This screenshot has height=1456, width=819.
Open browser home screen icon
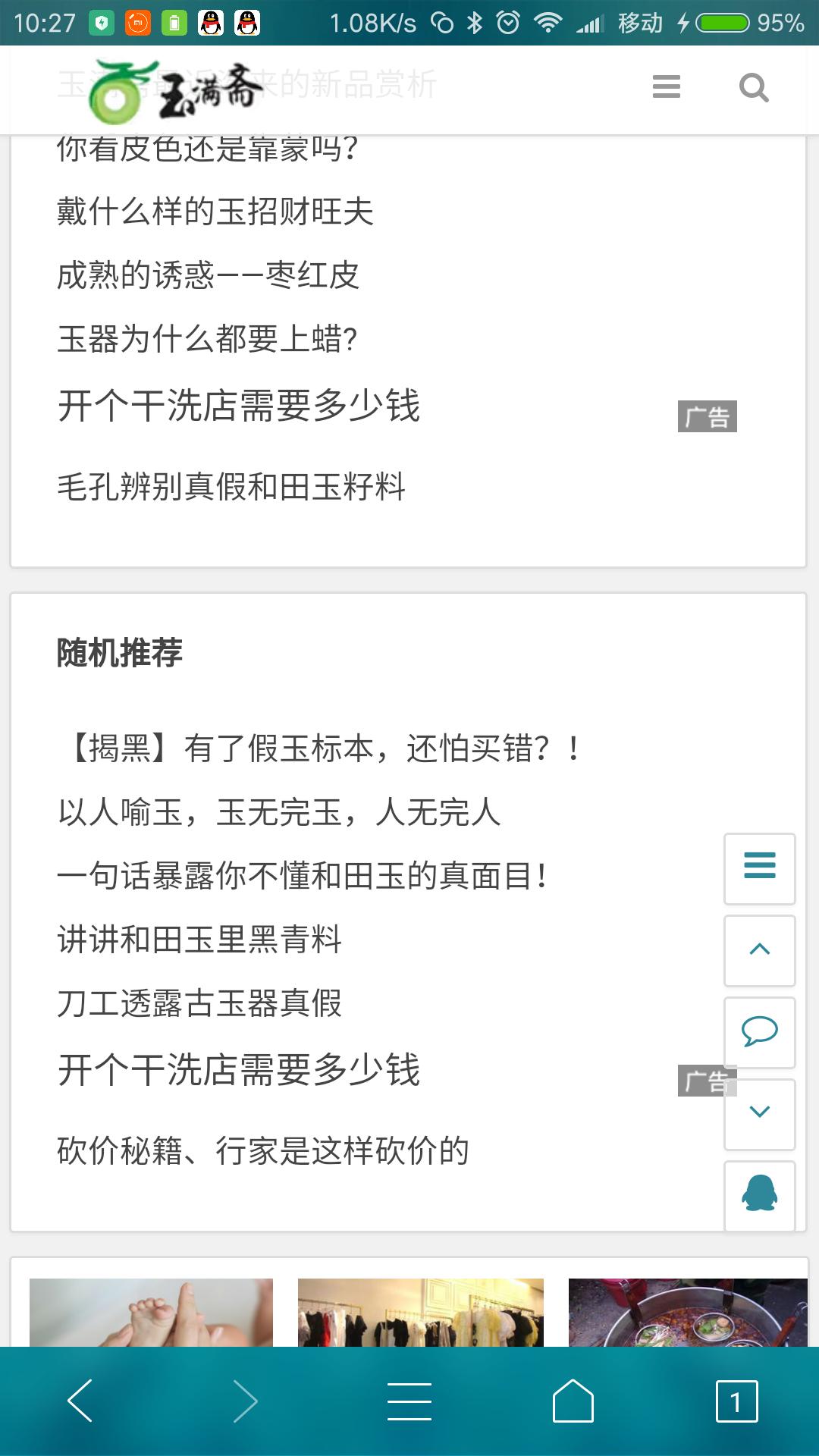coord(573,1401)
